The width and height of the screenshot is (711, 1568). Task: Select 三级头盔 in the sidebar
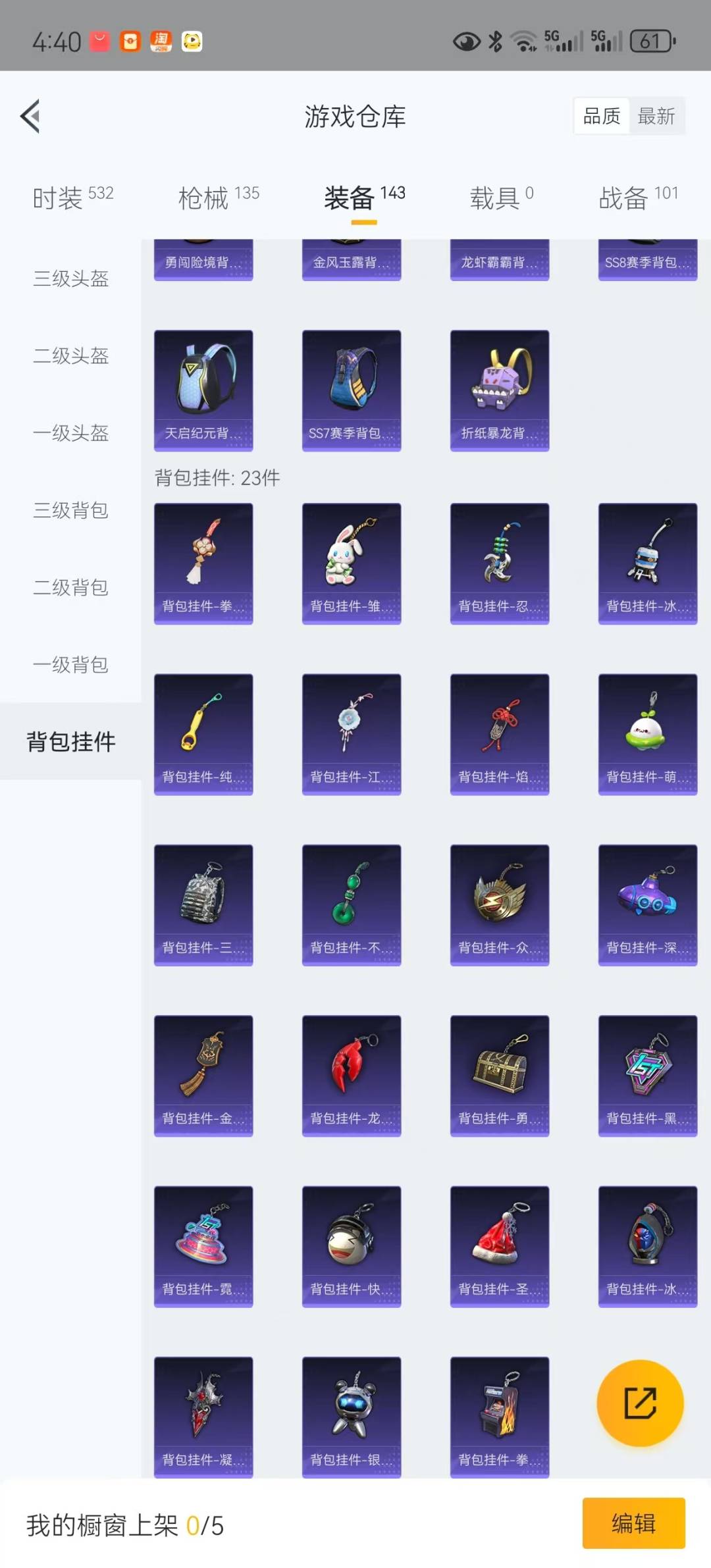pos(71,278)
